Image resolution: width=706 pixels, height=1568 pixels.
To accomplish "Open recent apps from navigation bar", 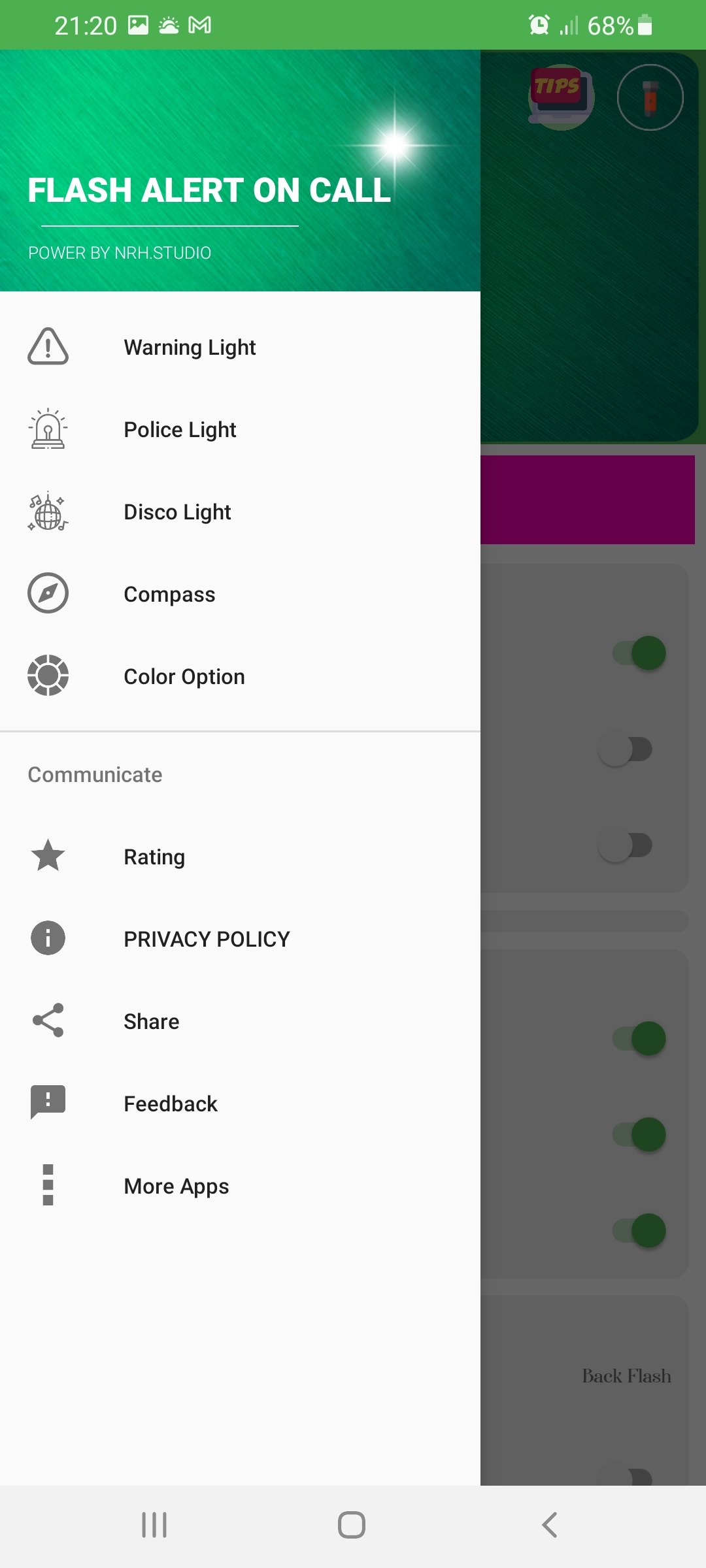I will [153, 1527].
